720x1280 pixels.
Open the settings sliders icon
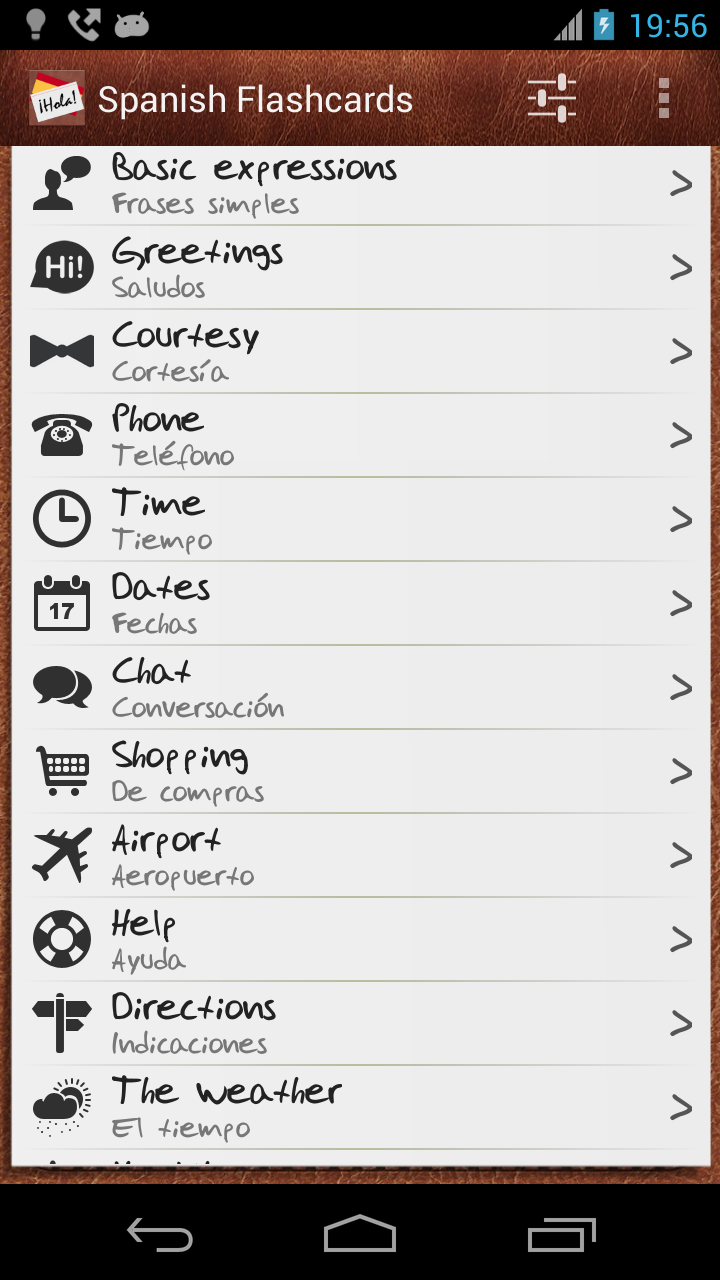pyautogui.click(x=552, y=99)
